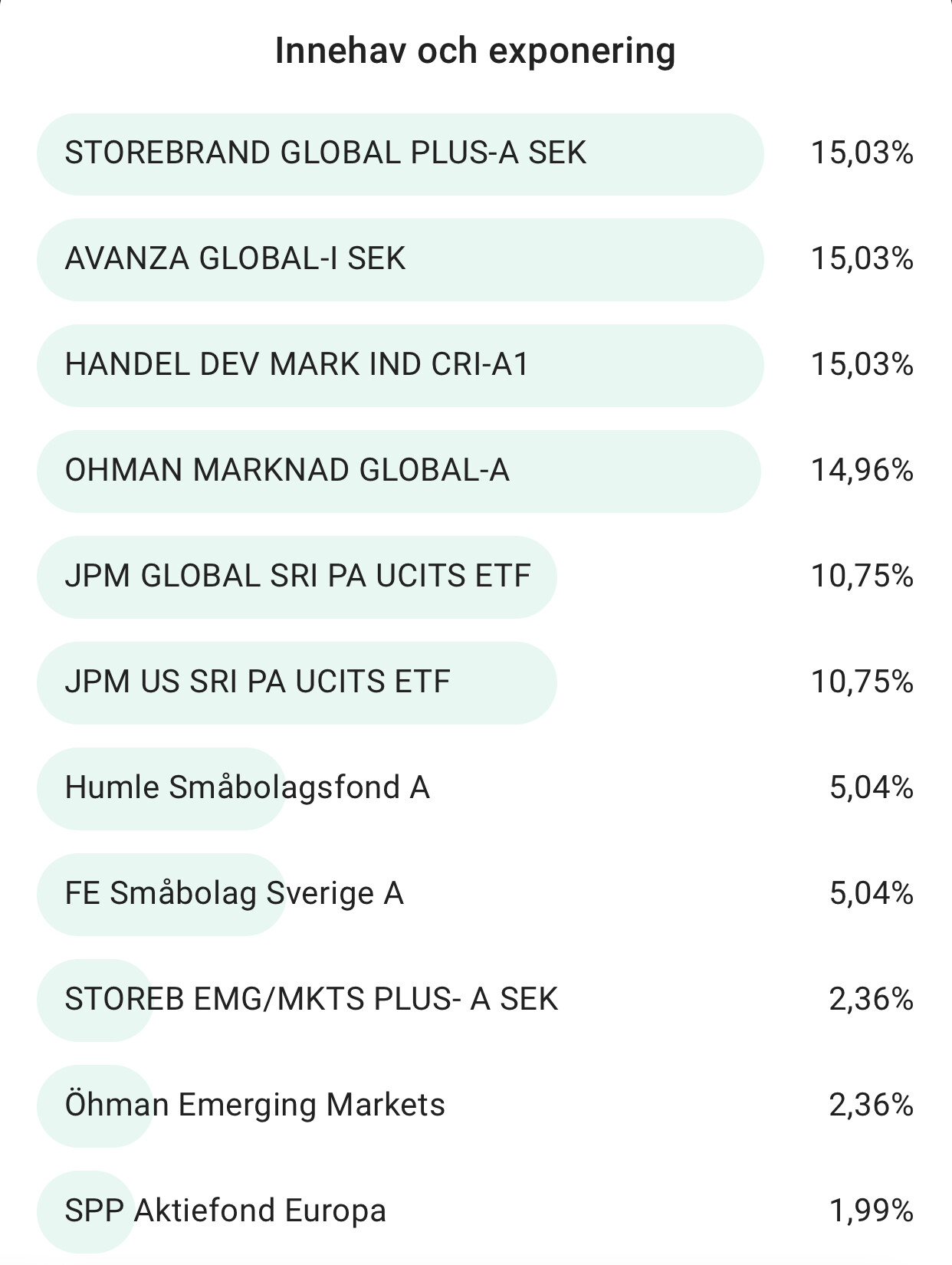
Task: View the Humle Småbolagsfond A holding
Action: 247,788
